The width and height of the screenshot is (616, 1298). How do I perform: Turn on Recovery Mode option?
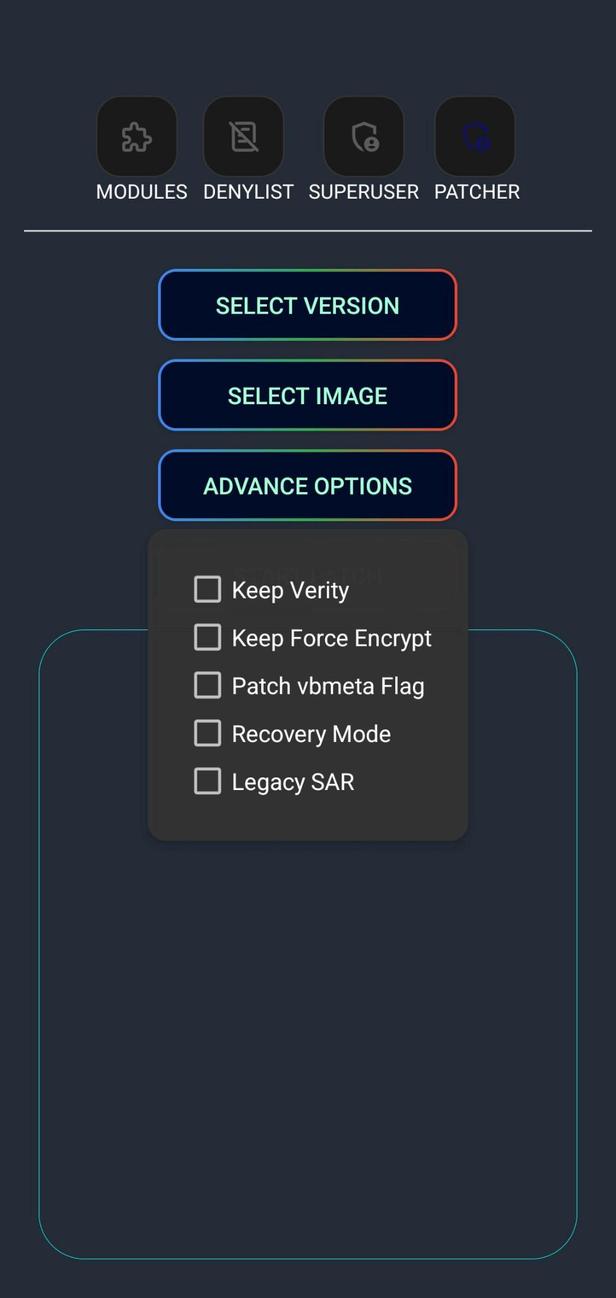click(x=207, y=733)
